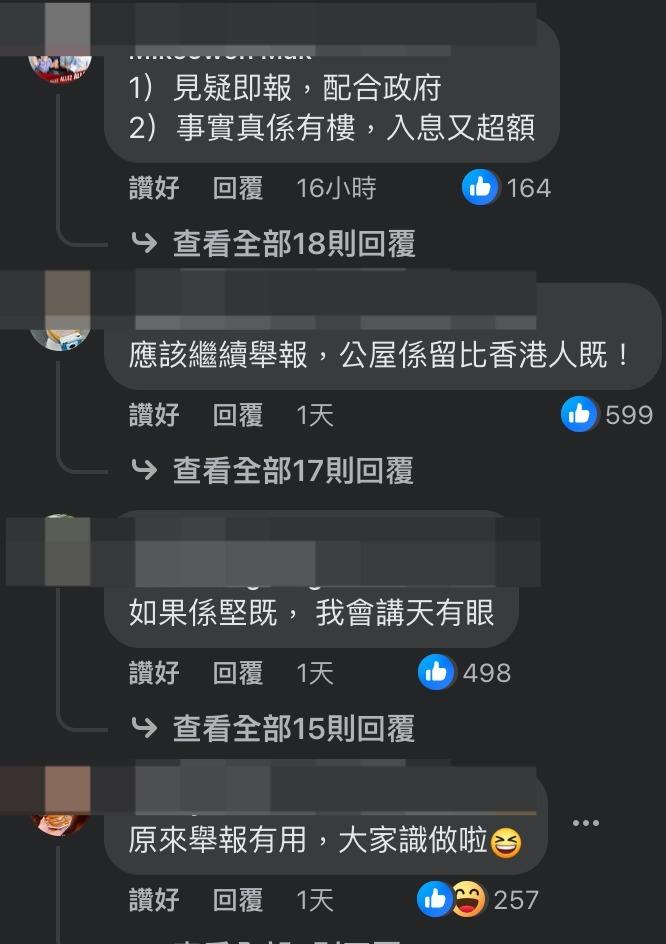Reply to the comment about 公屋係留比香港人
Viewport: 666px width, 944px height.
click(238, 415)
